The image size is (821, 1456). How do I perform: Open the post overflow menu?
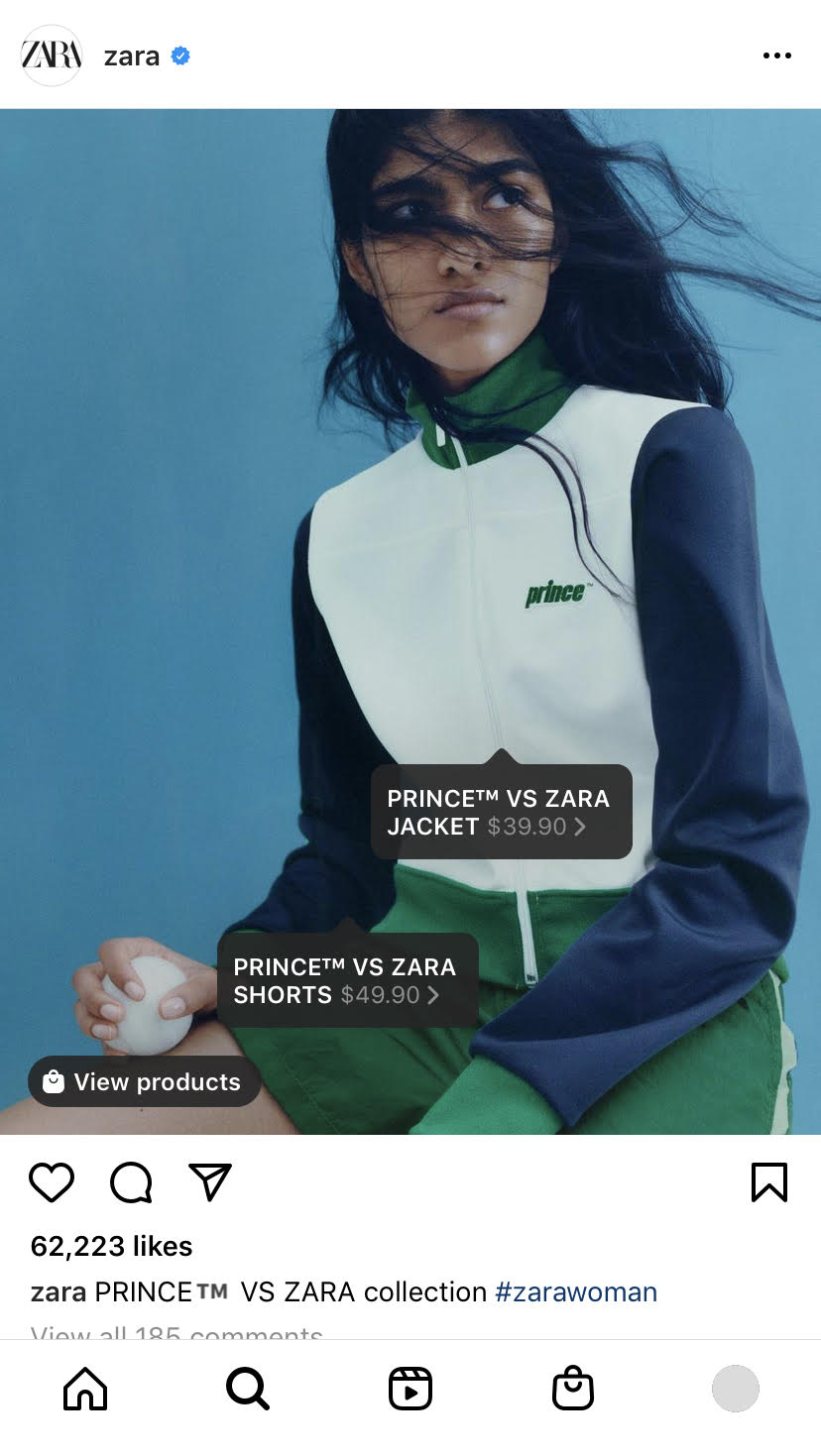tap(776, 56)
